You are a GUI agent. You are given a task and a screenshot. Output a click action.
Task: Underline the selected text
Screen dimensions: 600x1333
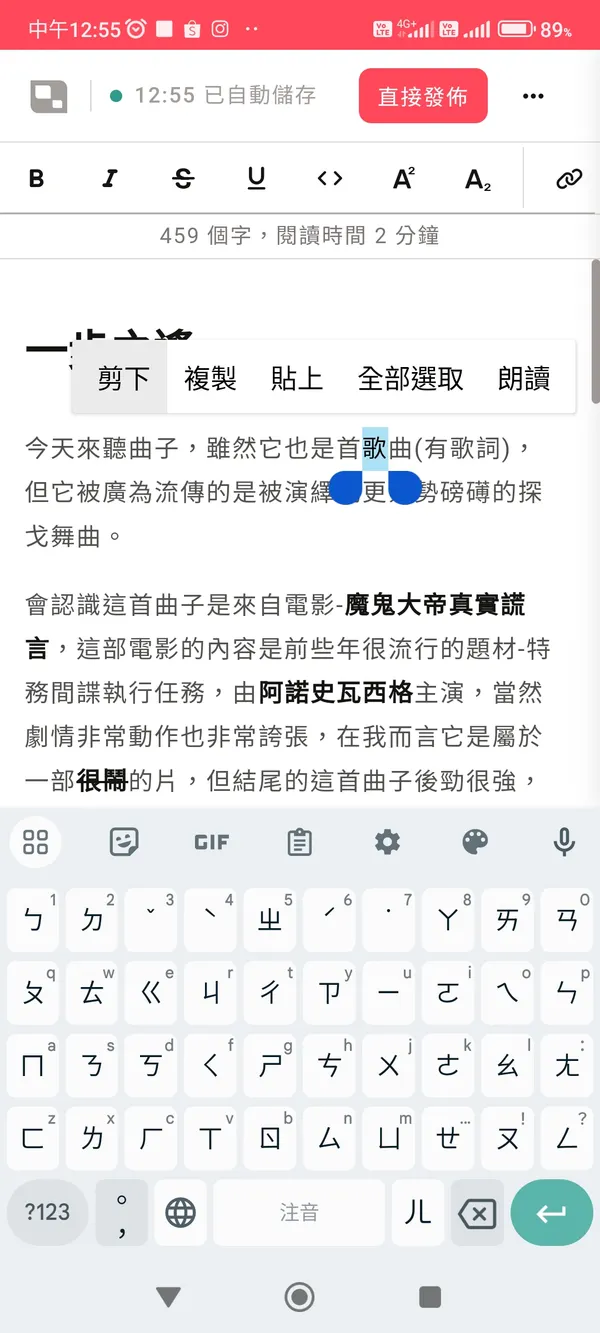(256, 179)
